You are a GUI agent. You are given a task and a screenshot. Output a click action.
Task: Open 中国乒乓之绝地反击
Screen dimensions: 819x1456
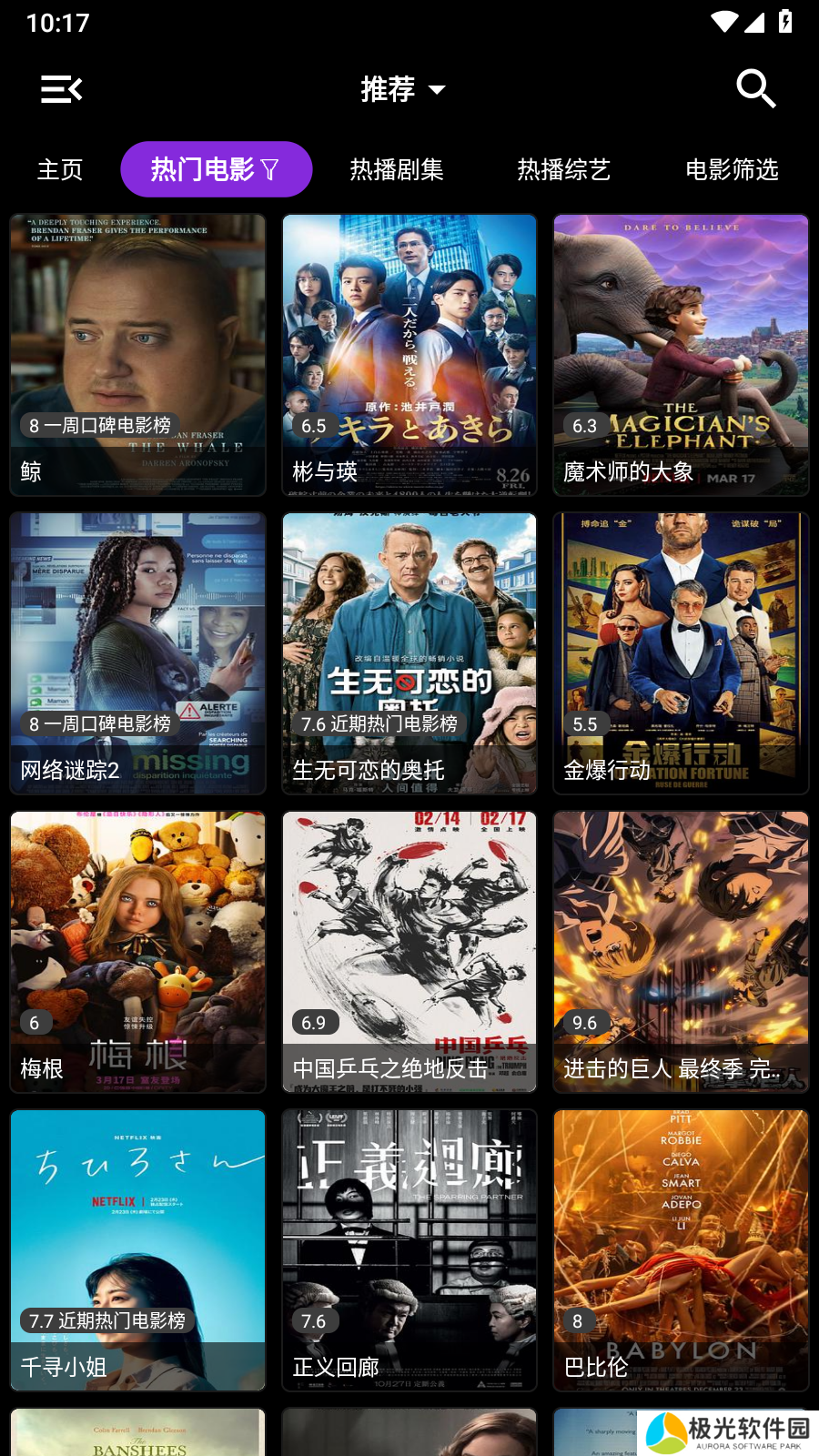(409, 952)
